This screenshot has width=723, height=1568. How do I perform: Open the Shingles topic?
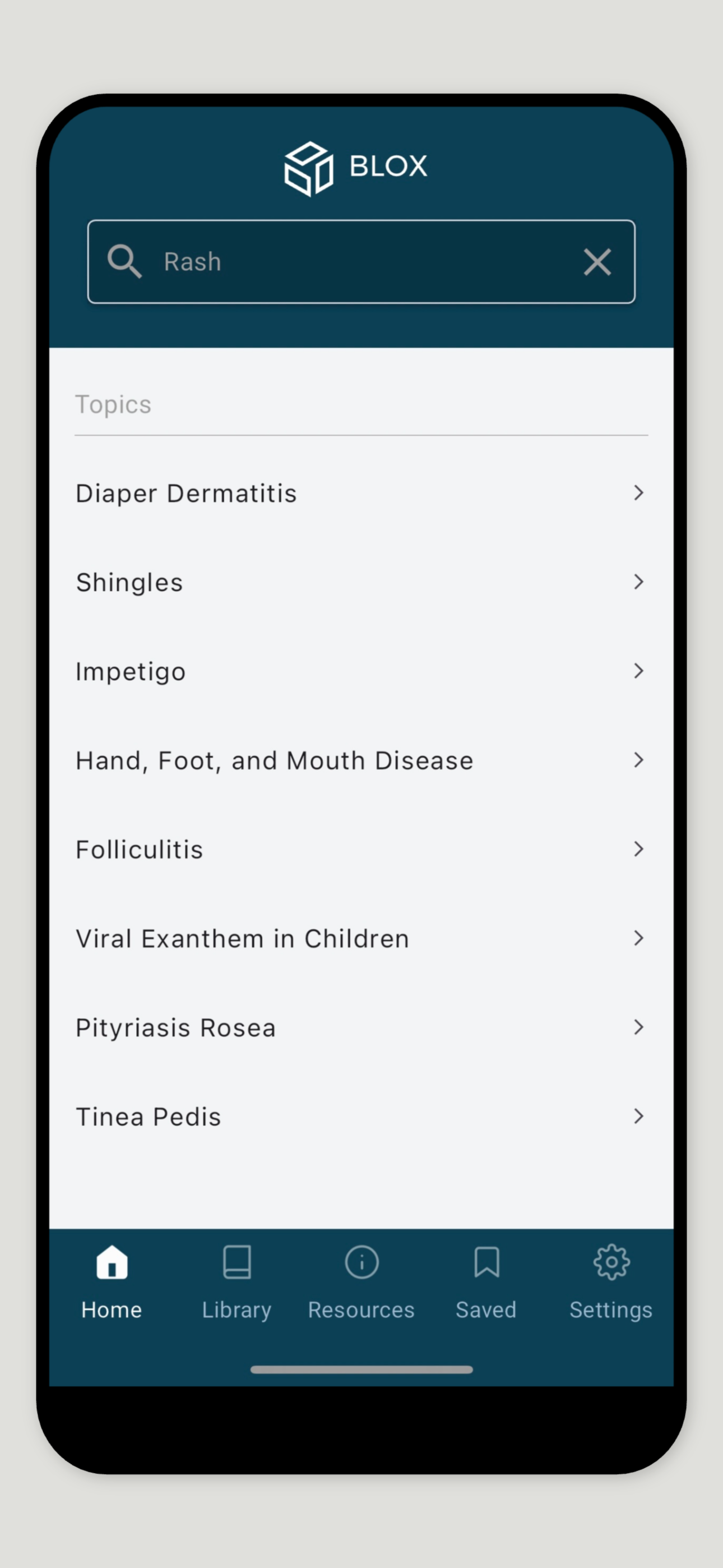point(361,582)
